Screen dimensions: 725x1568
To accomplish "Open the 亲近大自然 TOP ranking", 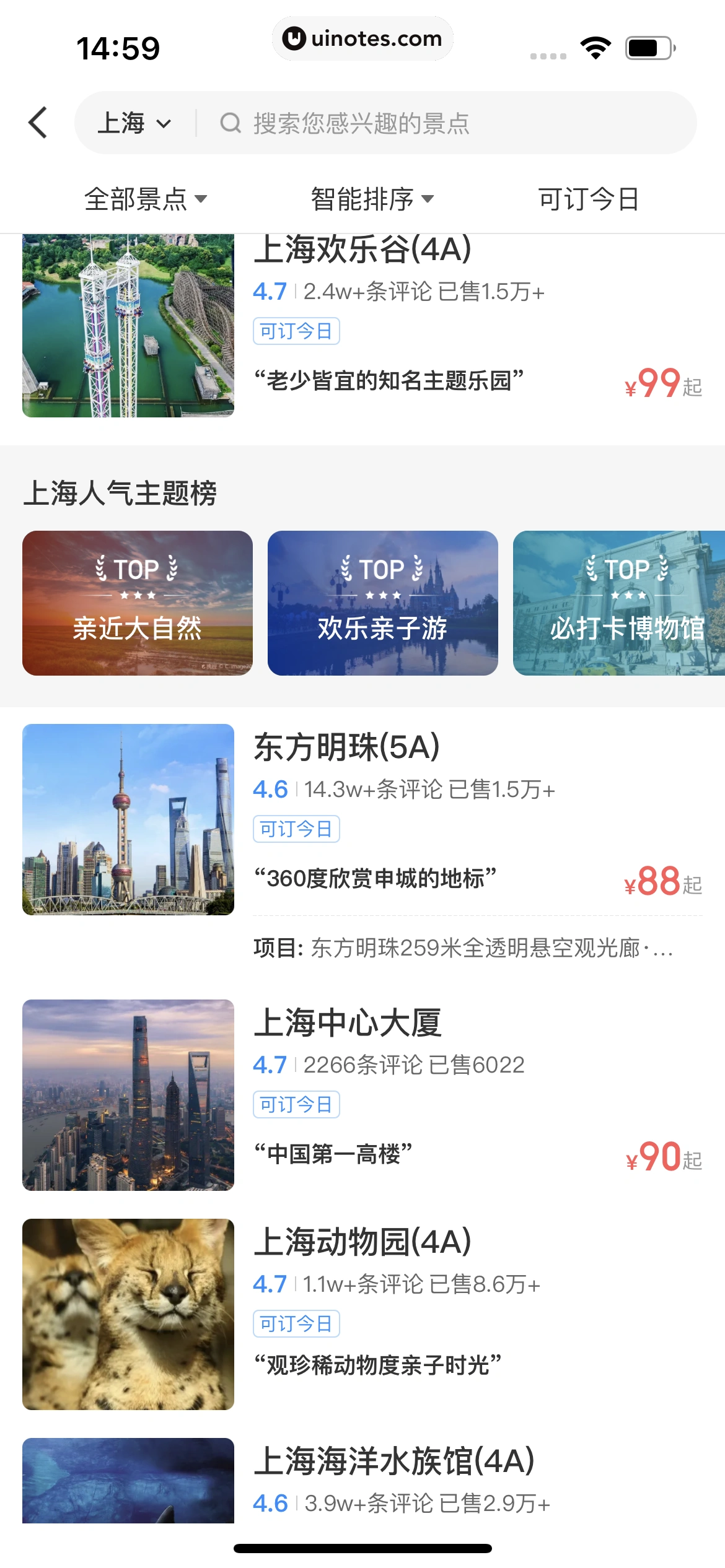I will [138, 603].
